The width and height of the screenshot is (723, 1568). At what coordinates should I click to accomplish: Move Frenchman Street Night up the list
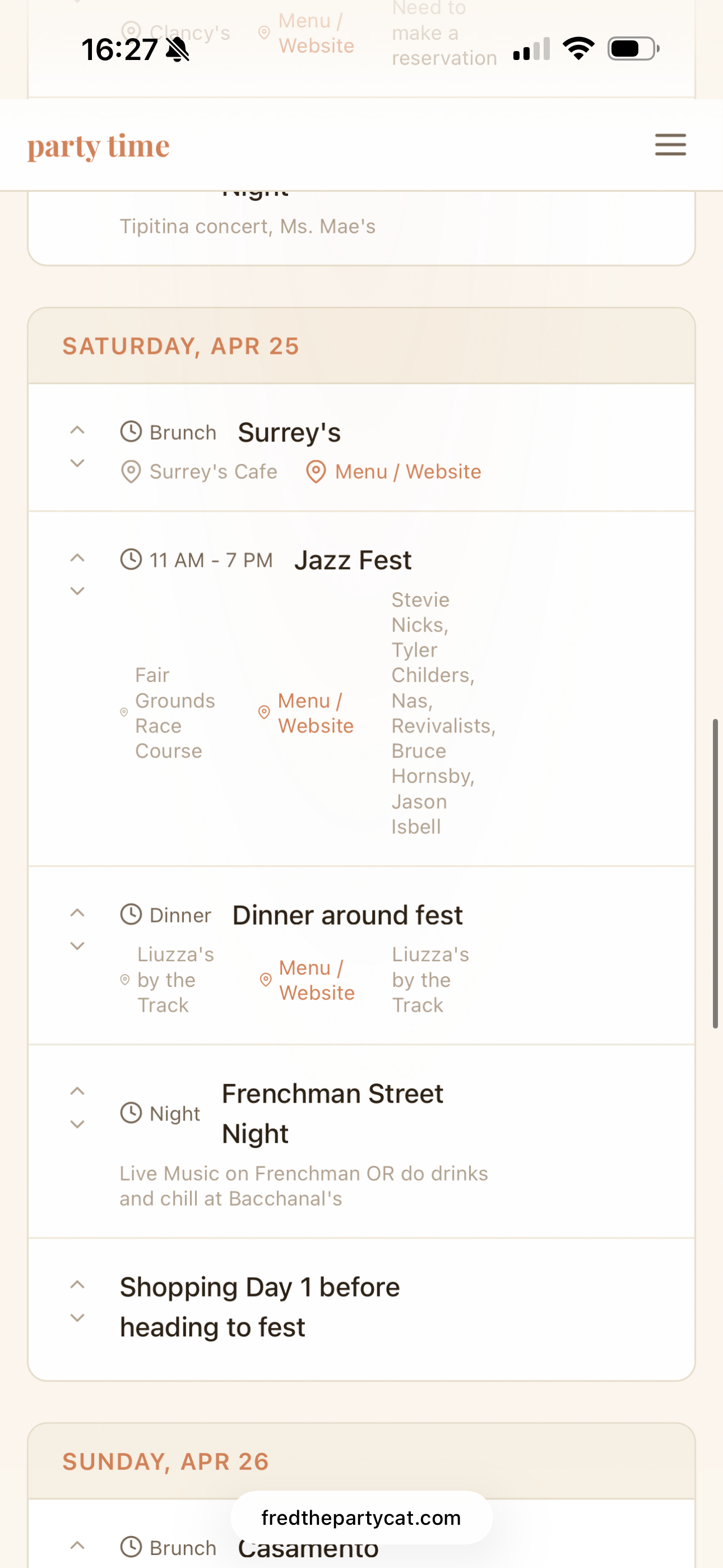pos(77,1090)
